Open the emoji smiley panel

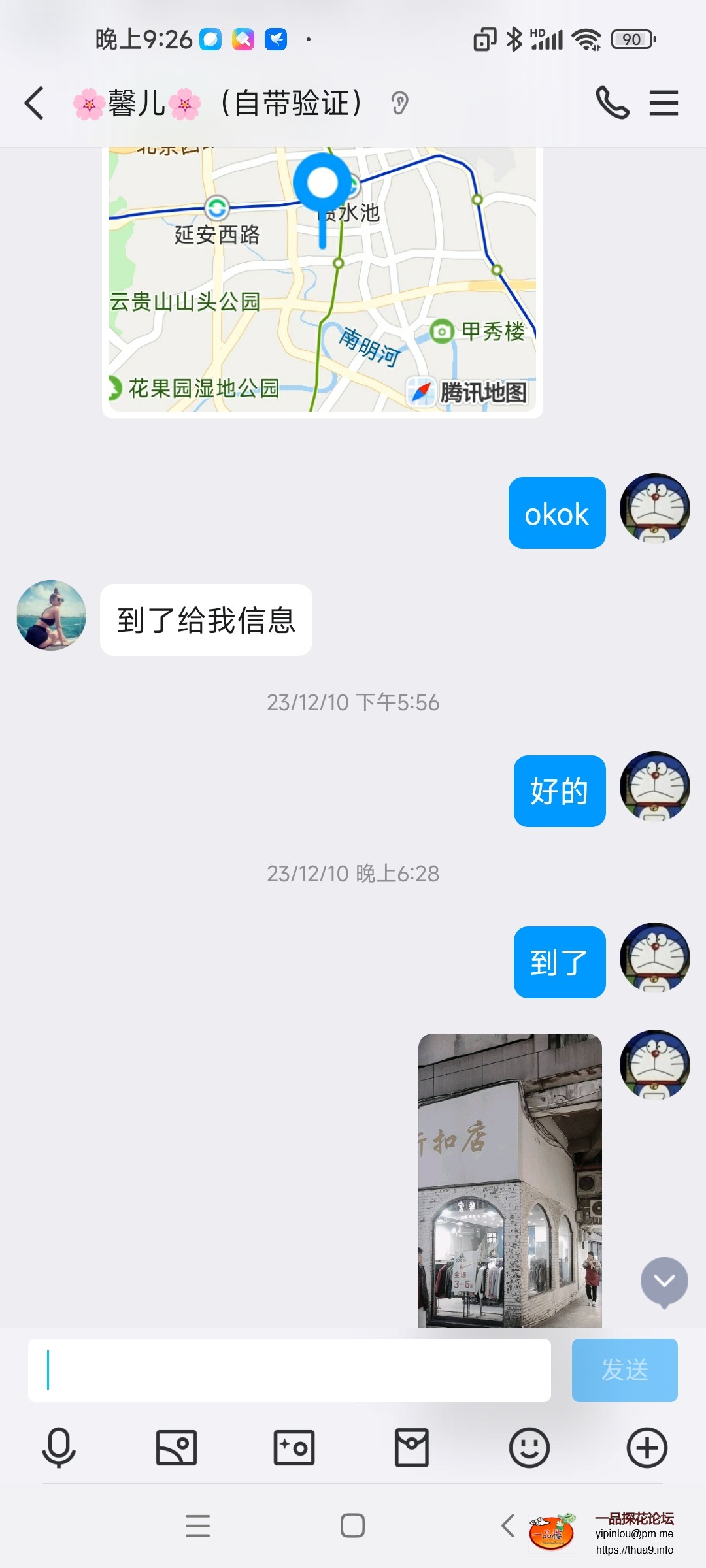(529, 1447)
